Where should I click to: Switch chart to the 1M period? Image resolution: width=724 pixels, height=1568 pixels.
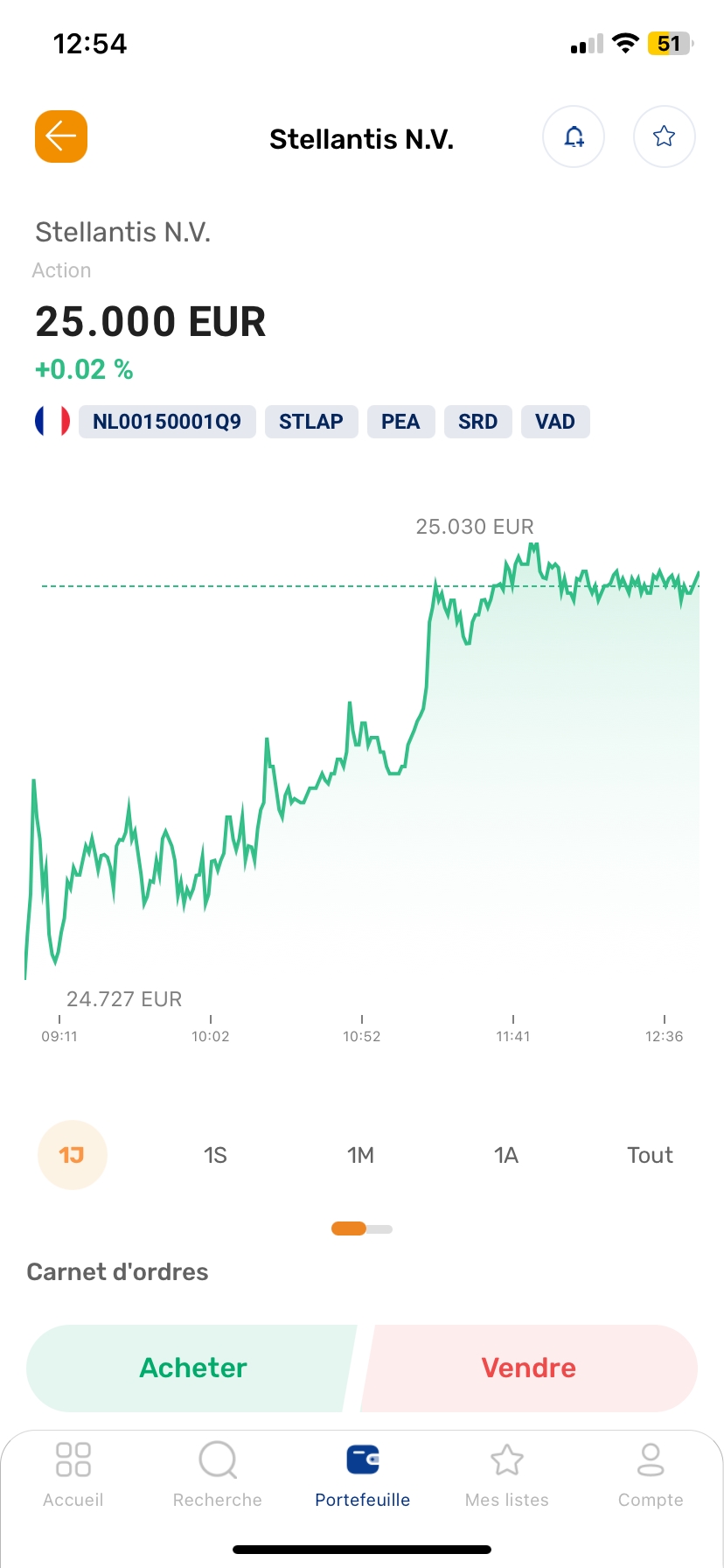(360, 1155)
